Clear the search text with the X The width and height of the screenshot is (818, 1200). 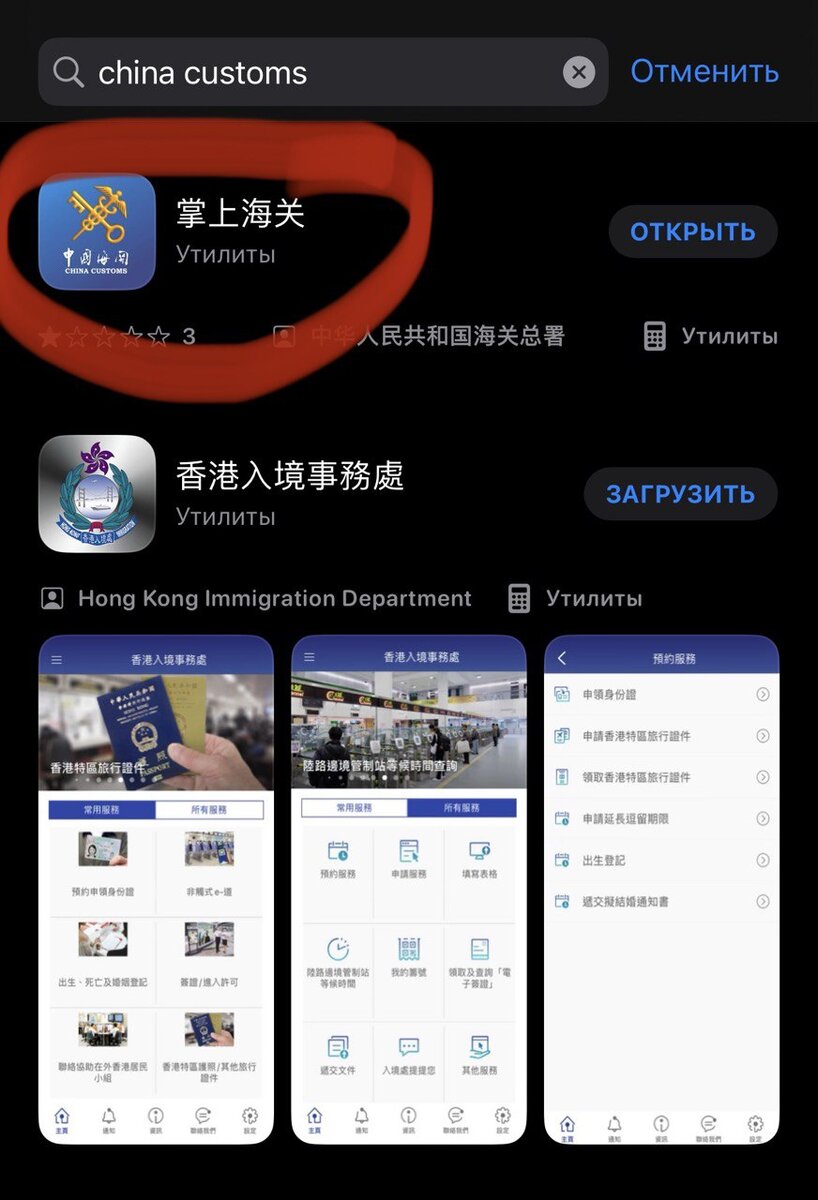pyautogui.click(x=579, y=72)
